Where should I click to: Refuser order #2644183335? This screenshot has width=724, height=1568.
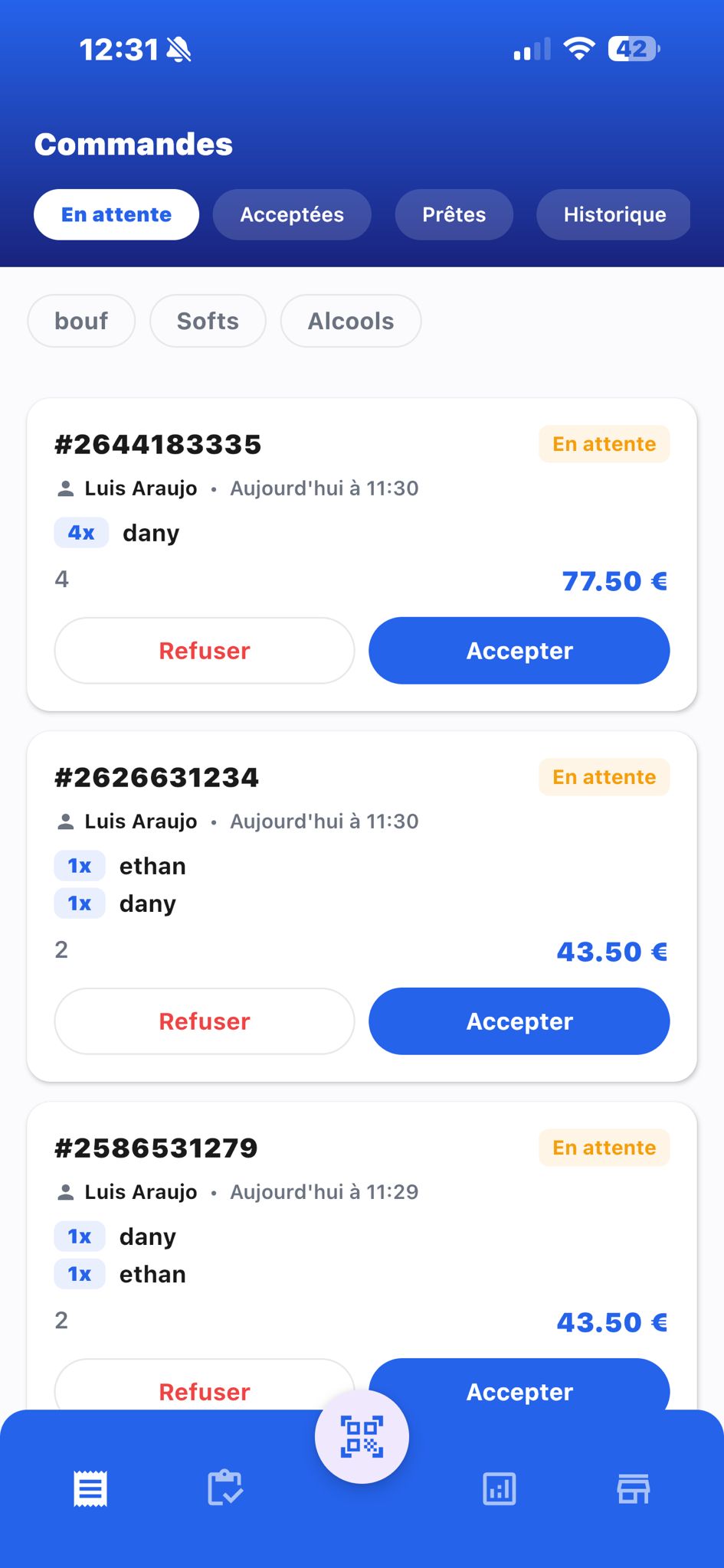pyautogui.click(x=204, y=650)
